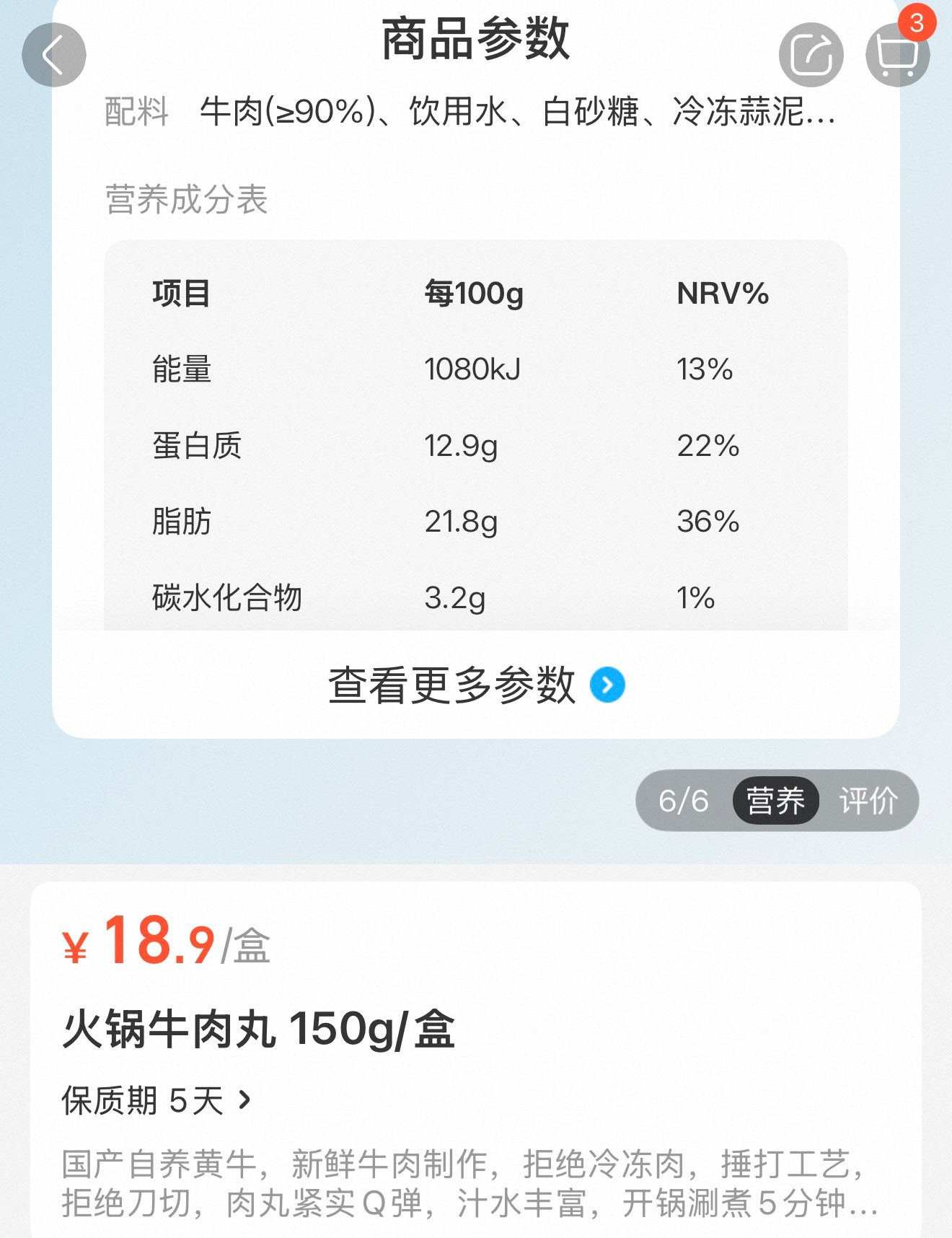Tap the 脂肪 21.8g table entry
Viewport: 952px width, 1238px height.
[458, 522]
